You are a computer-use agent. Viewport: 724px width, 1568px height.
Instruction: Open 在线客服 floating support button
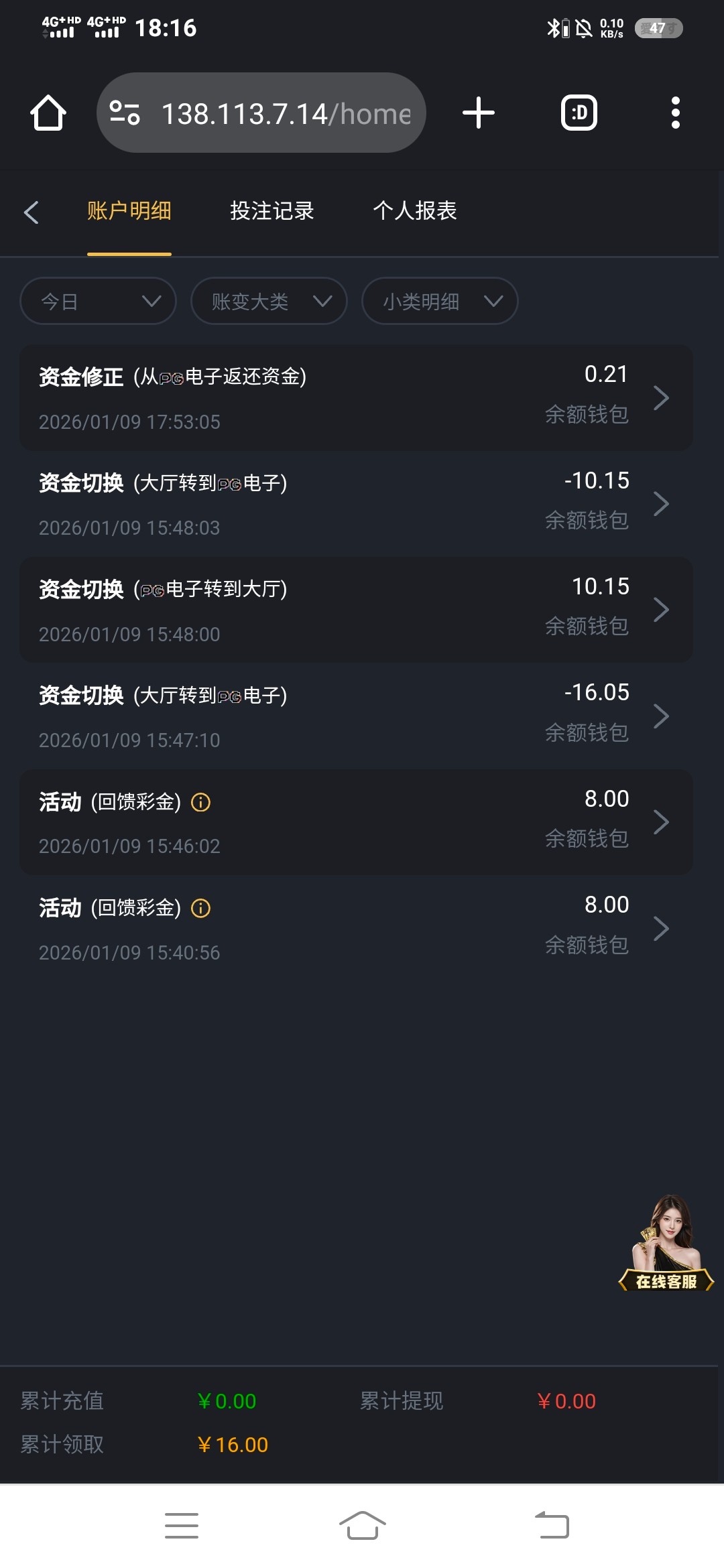tap(666, 1244)
